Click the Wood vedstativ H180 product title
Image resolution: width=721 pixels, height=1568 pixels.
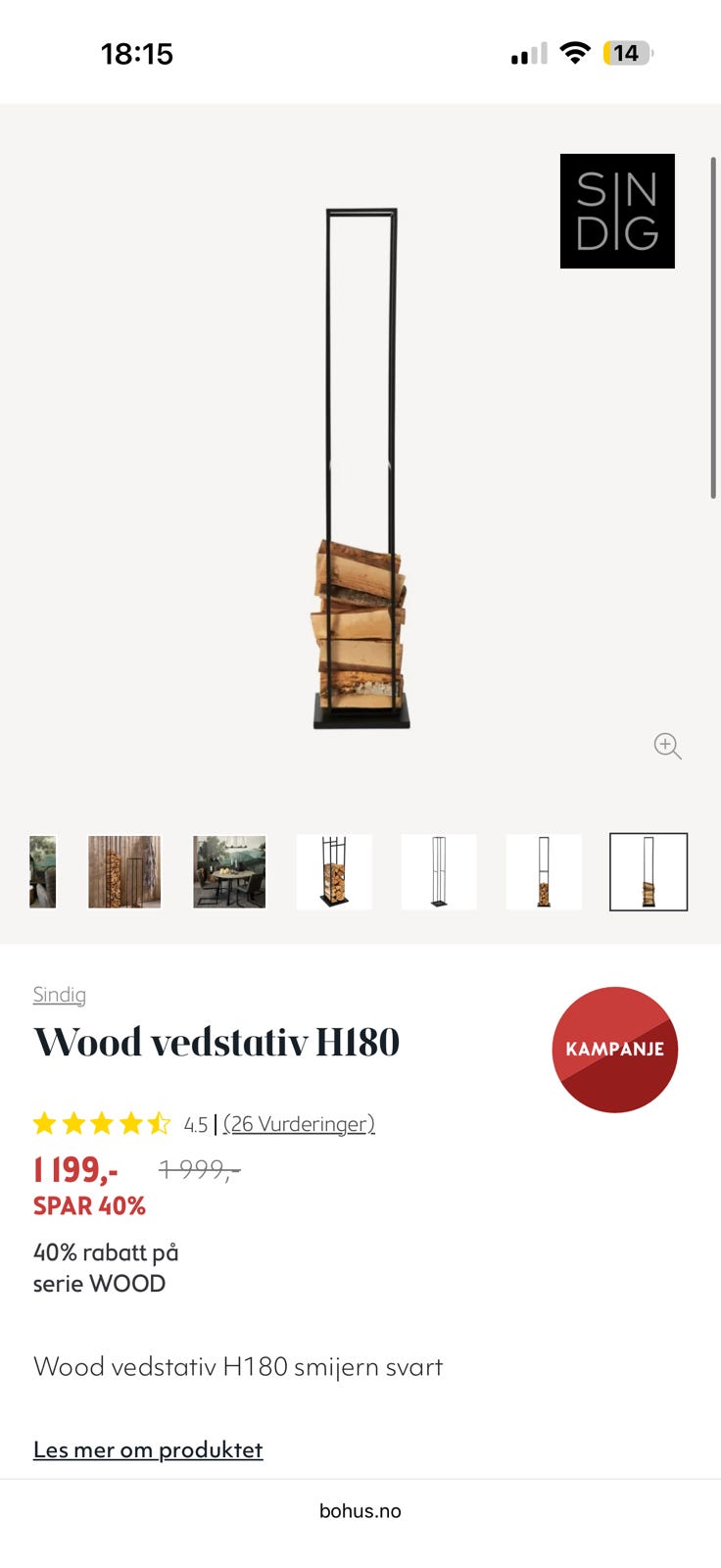(216, 1042)
